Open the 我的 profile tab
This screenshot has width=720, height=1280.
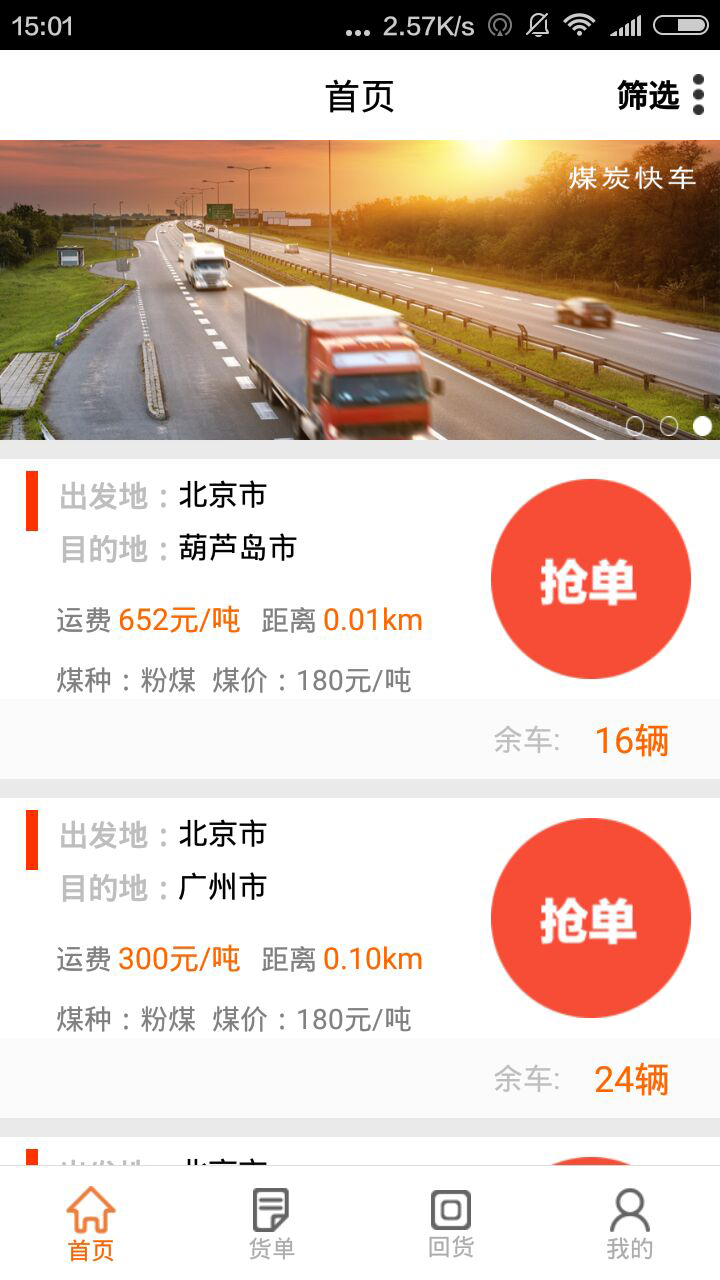click(x=630, y=1224)
